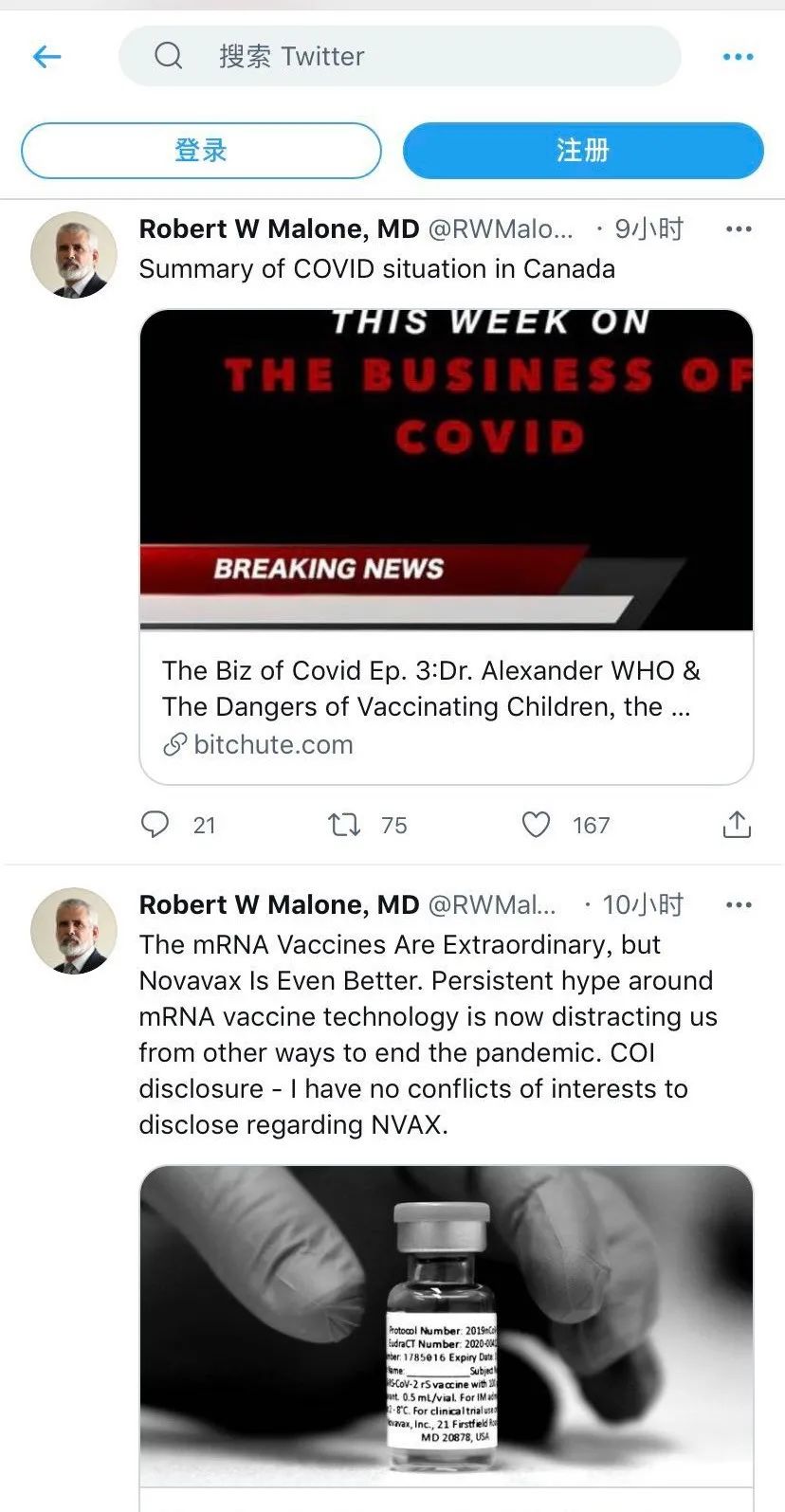Image resolution: width=785 pixels, height=1512 pixels.
Task: Open profile picture on the Canada tweet
Action: [x=74, y=254]
